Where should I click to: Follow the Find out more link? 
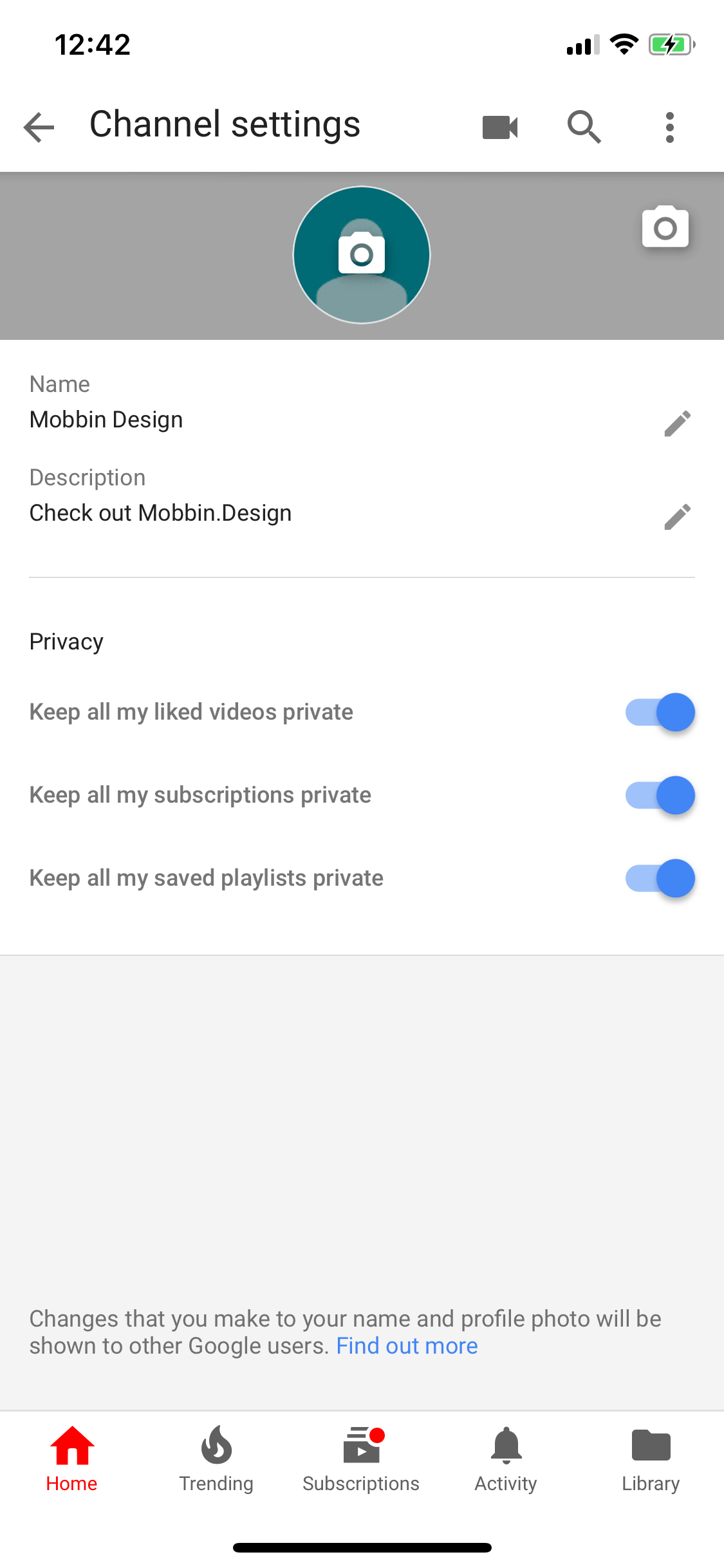click(407, 1346)
